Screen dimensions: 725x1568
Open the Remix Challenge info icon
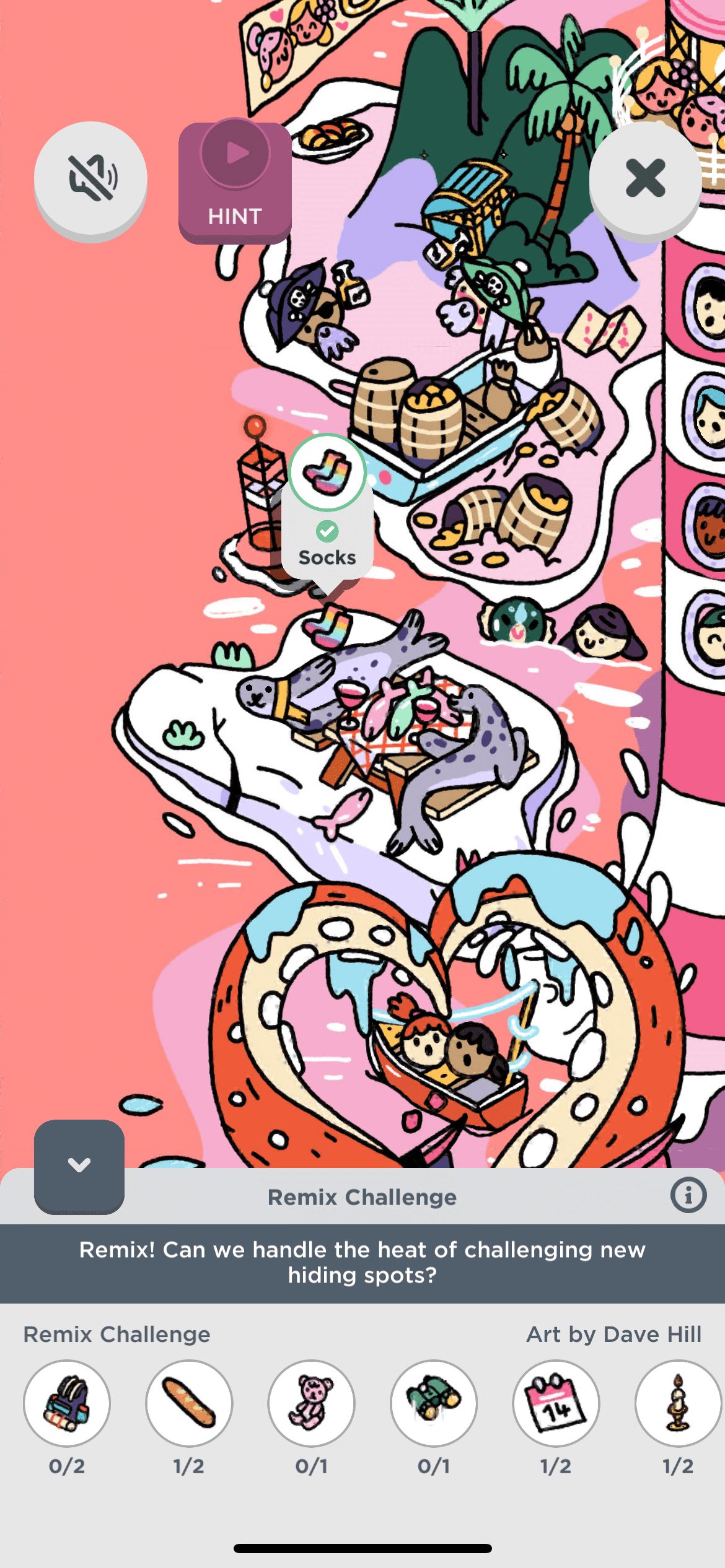(688, 1195)
